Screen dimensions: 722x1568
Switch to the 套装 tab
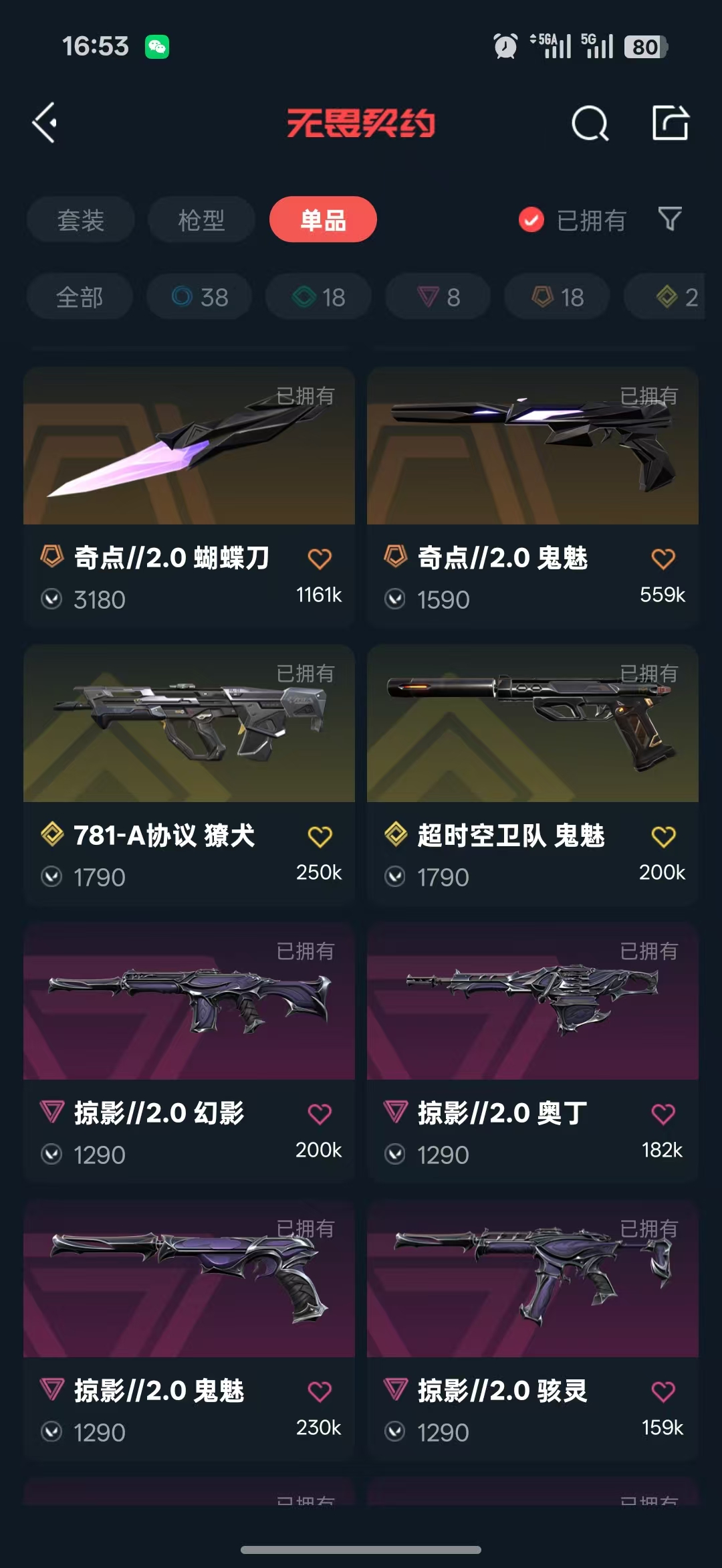[x=81, y=219]
